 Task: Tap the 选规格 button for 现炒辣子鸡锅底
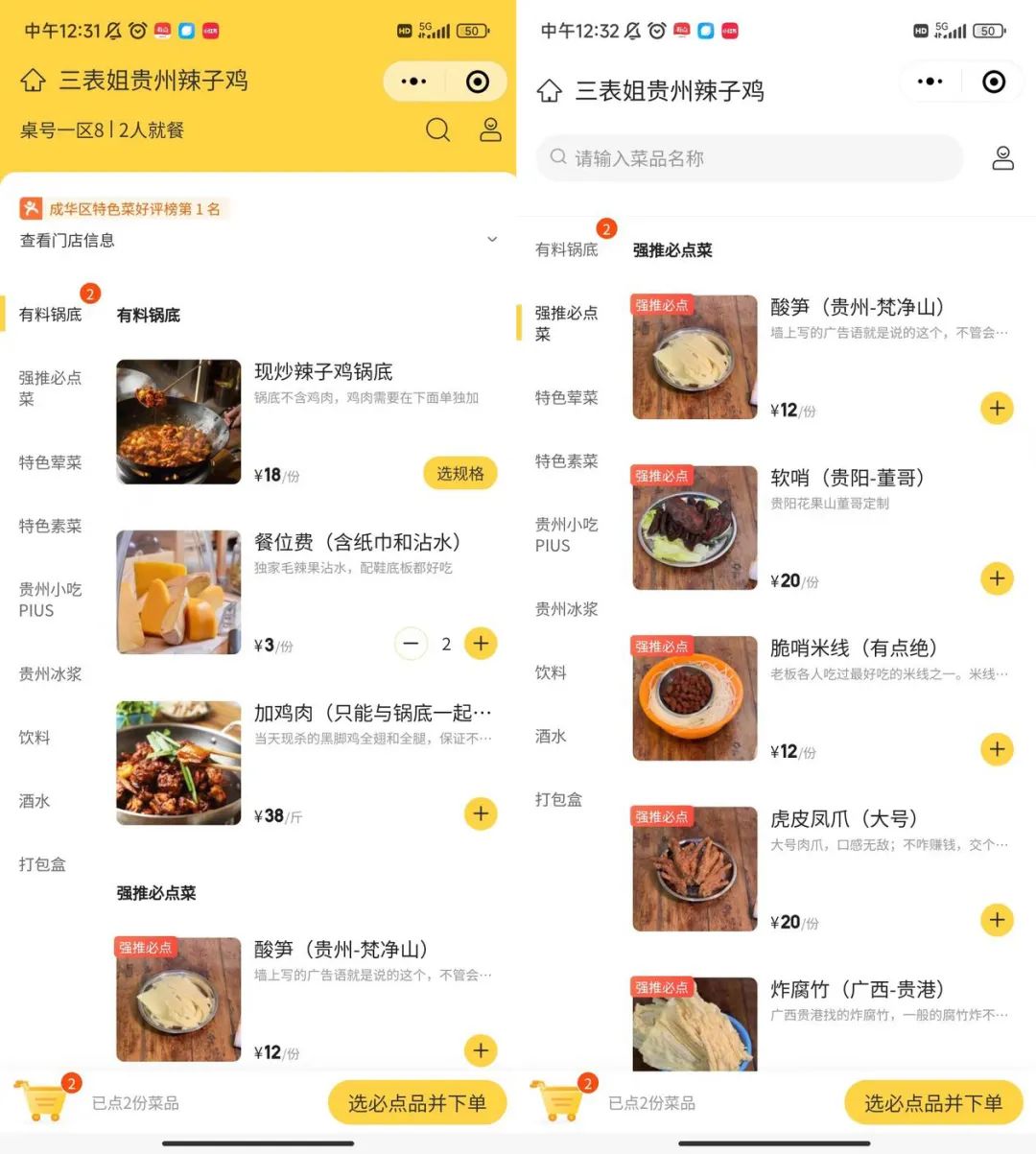click(x=459, y=473)
